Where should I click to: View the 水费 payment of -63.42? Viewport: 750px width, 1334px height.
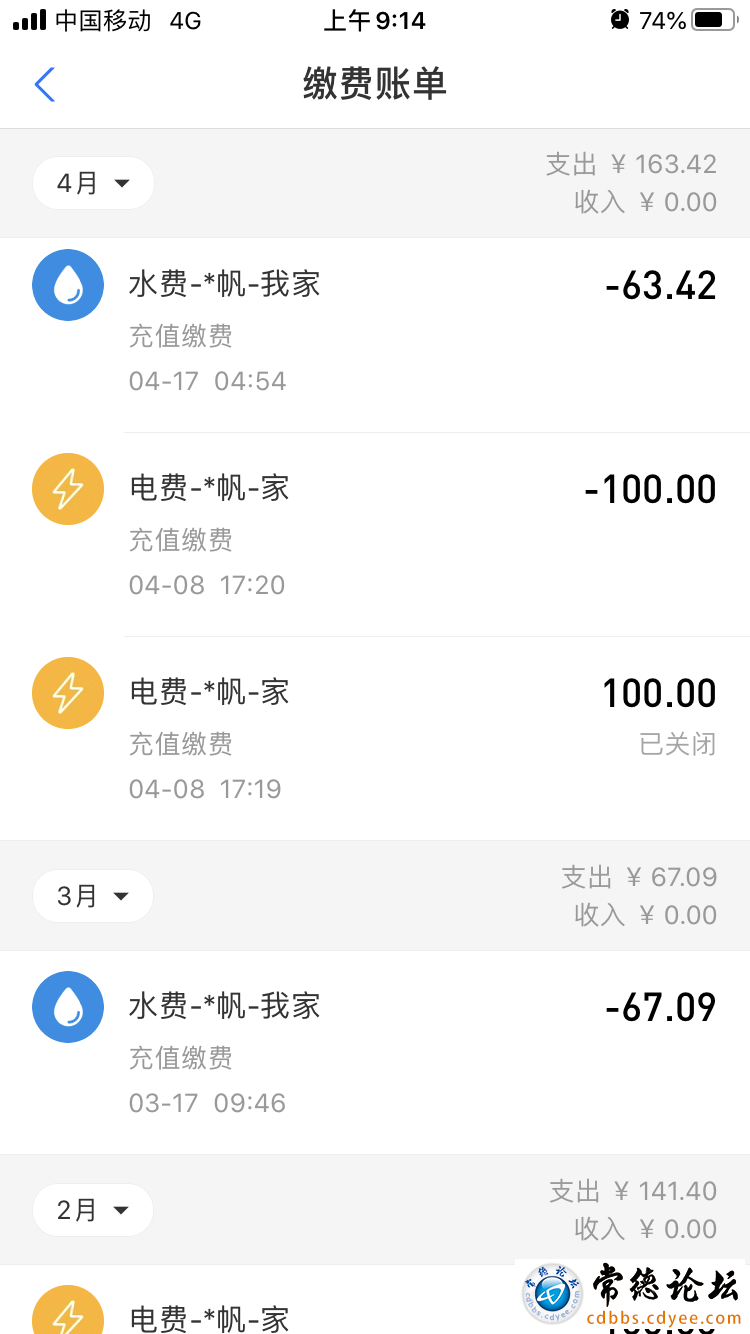click(x=375, y=333)
